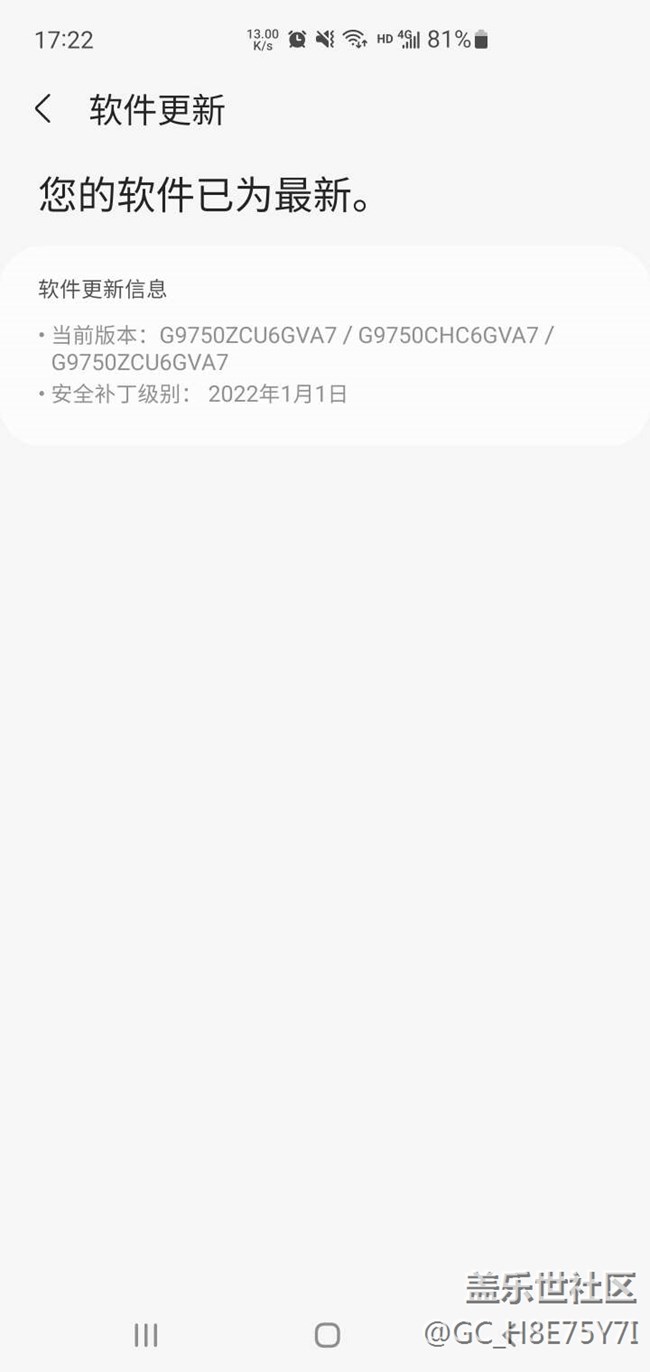The image size is (650, 1372).
Task: Tap the system home button
Action: pos(327,1334)
